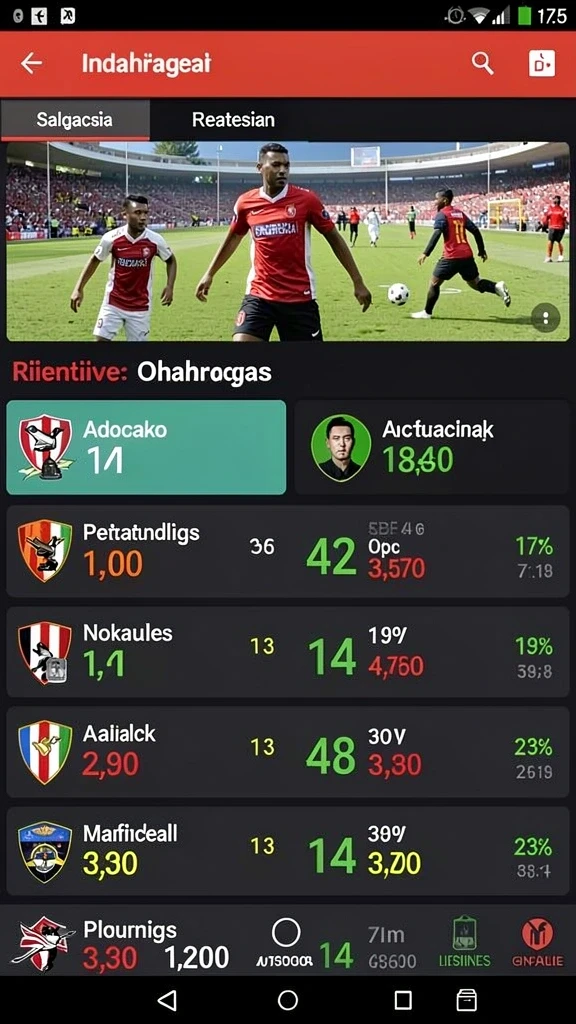576x1024 pixels.
Task: Open recent apps from the navigation bar
Action: point(403,1000)
